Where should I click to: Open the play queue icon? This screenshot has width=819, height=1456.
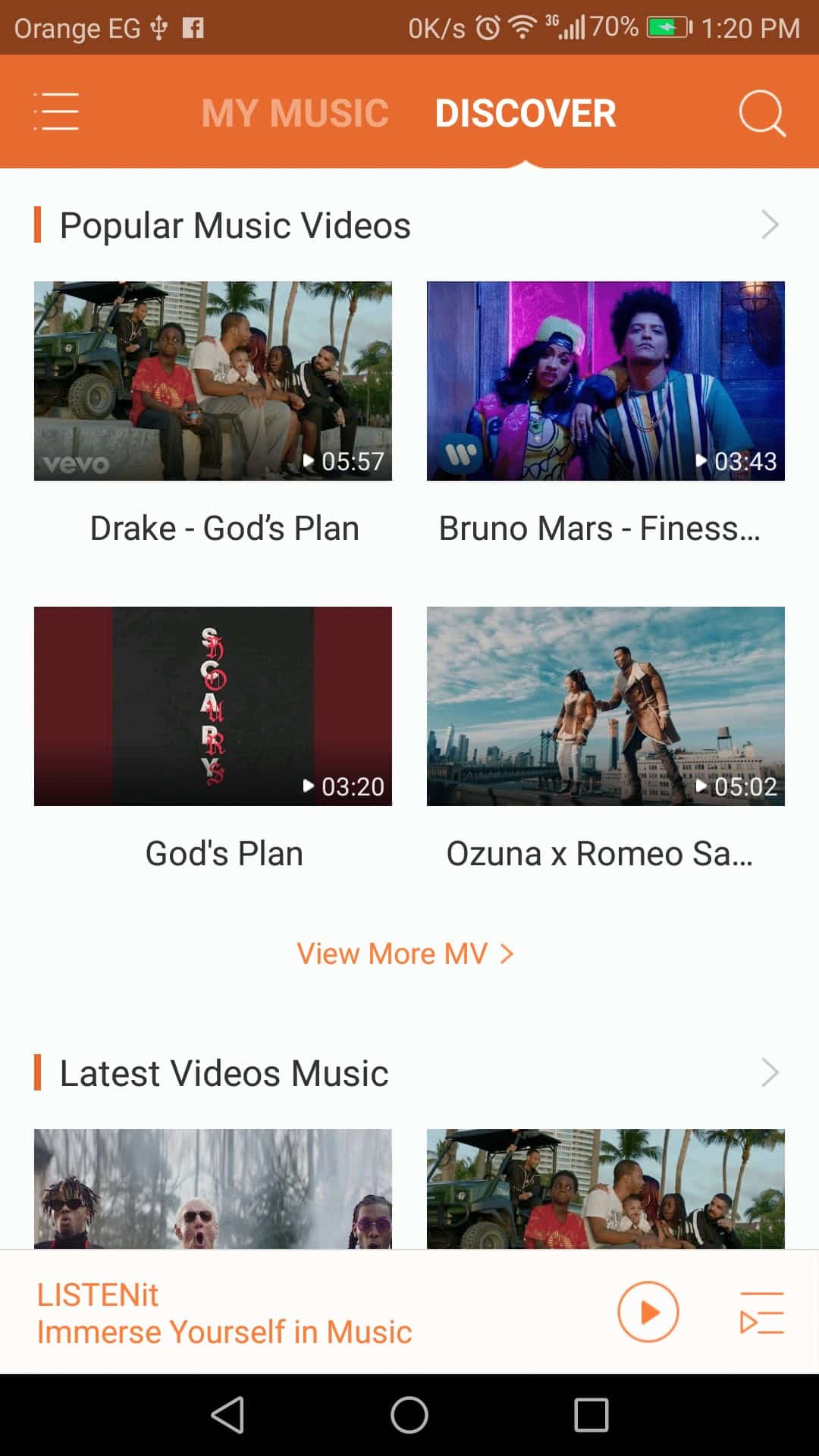761,1313
